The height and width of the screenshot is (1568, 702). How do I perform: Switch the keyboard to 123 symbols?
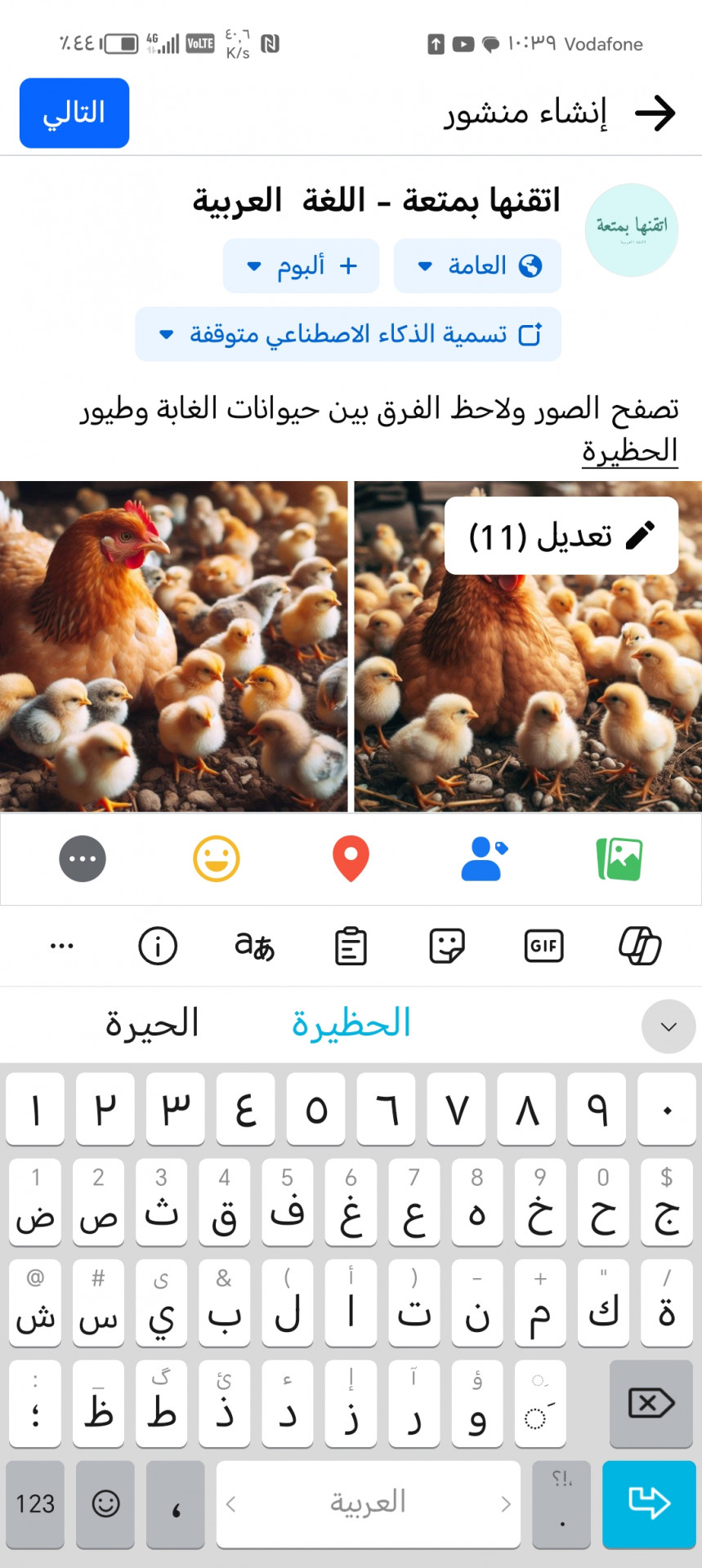[35, 1503]
